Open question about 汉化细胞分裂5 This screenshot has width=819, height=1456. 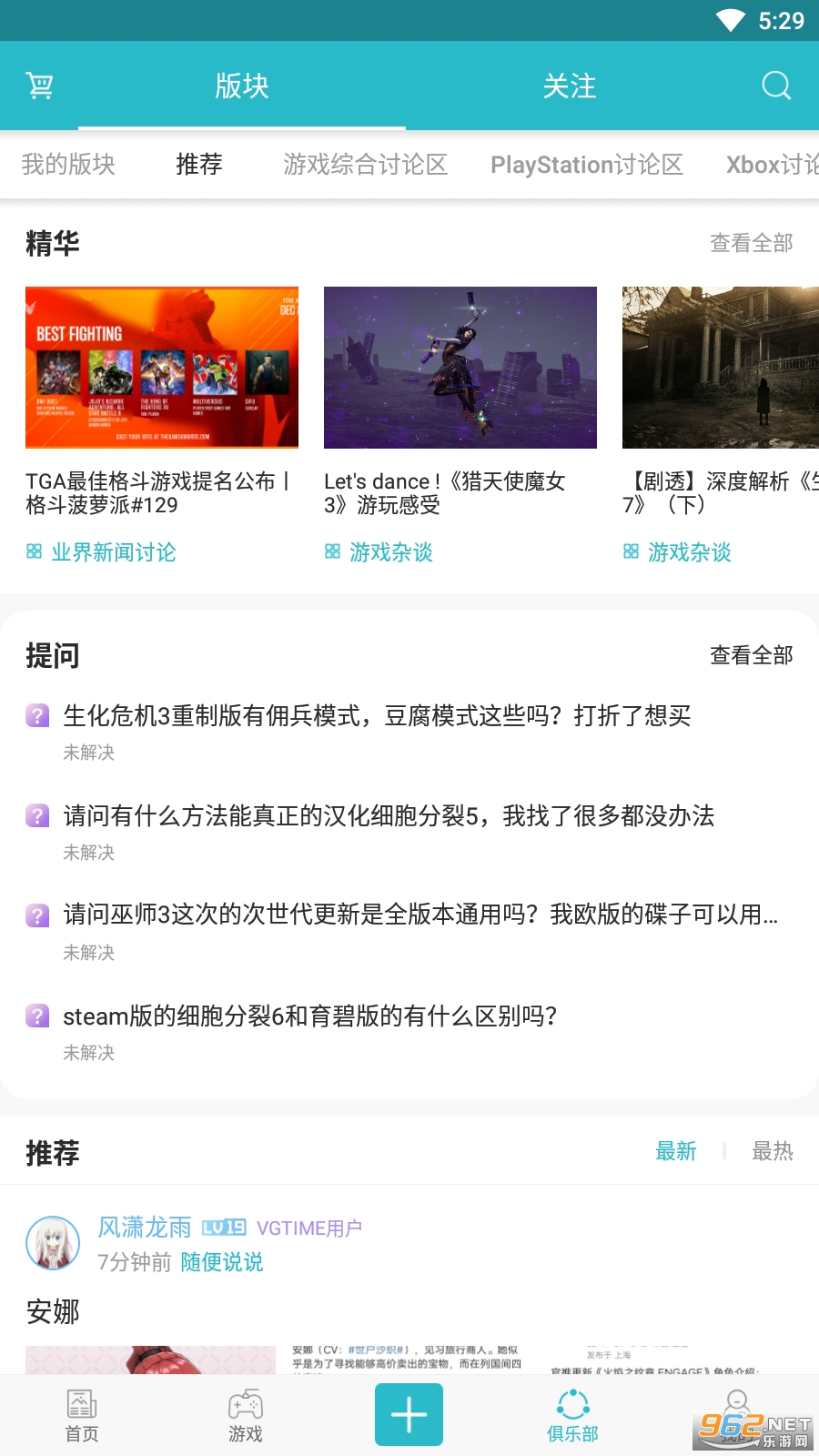pos(389,816)
